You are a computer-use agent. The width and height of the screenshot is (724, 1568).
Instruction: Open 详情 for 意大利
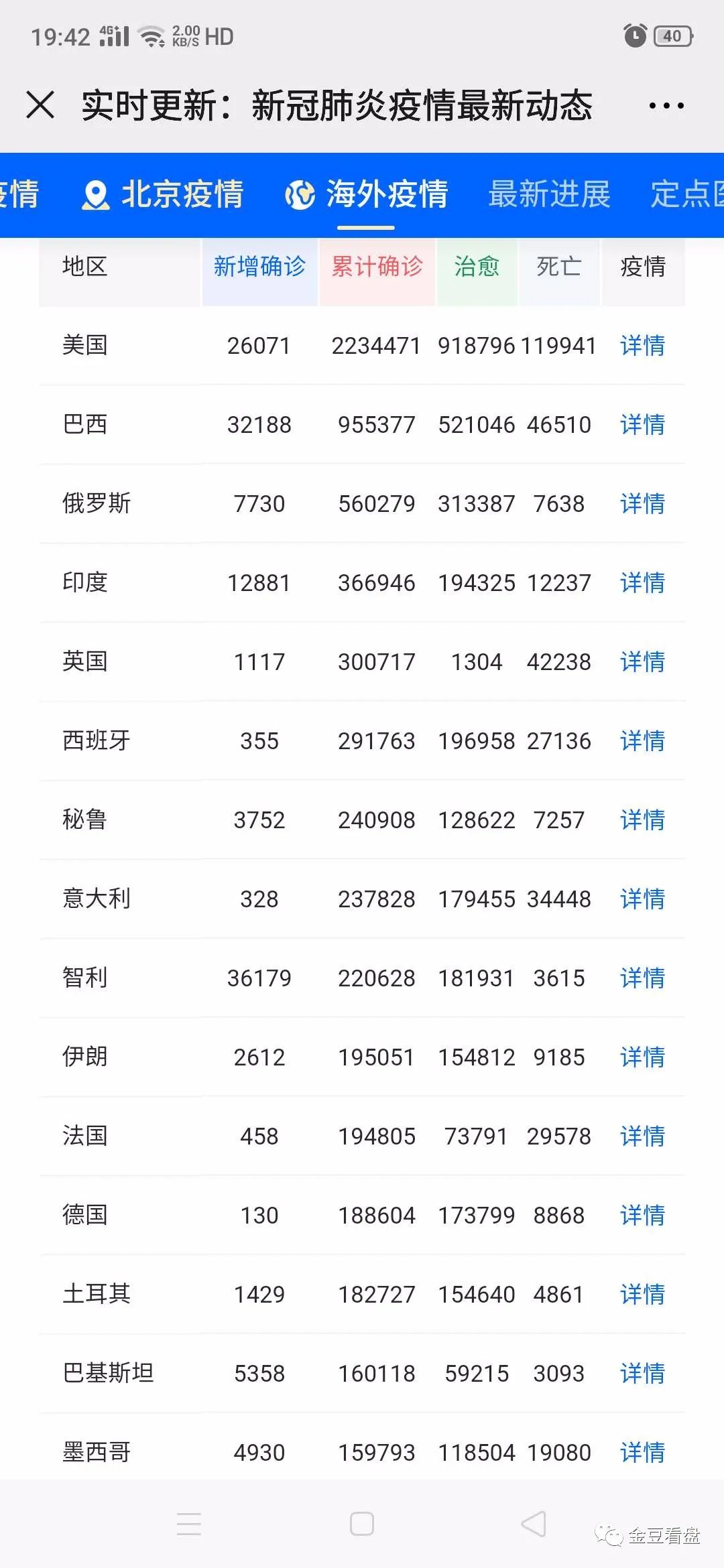tap(642, 899)
